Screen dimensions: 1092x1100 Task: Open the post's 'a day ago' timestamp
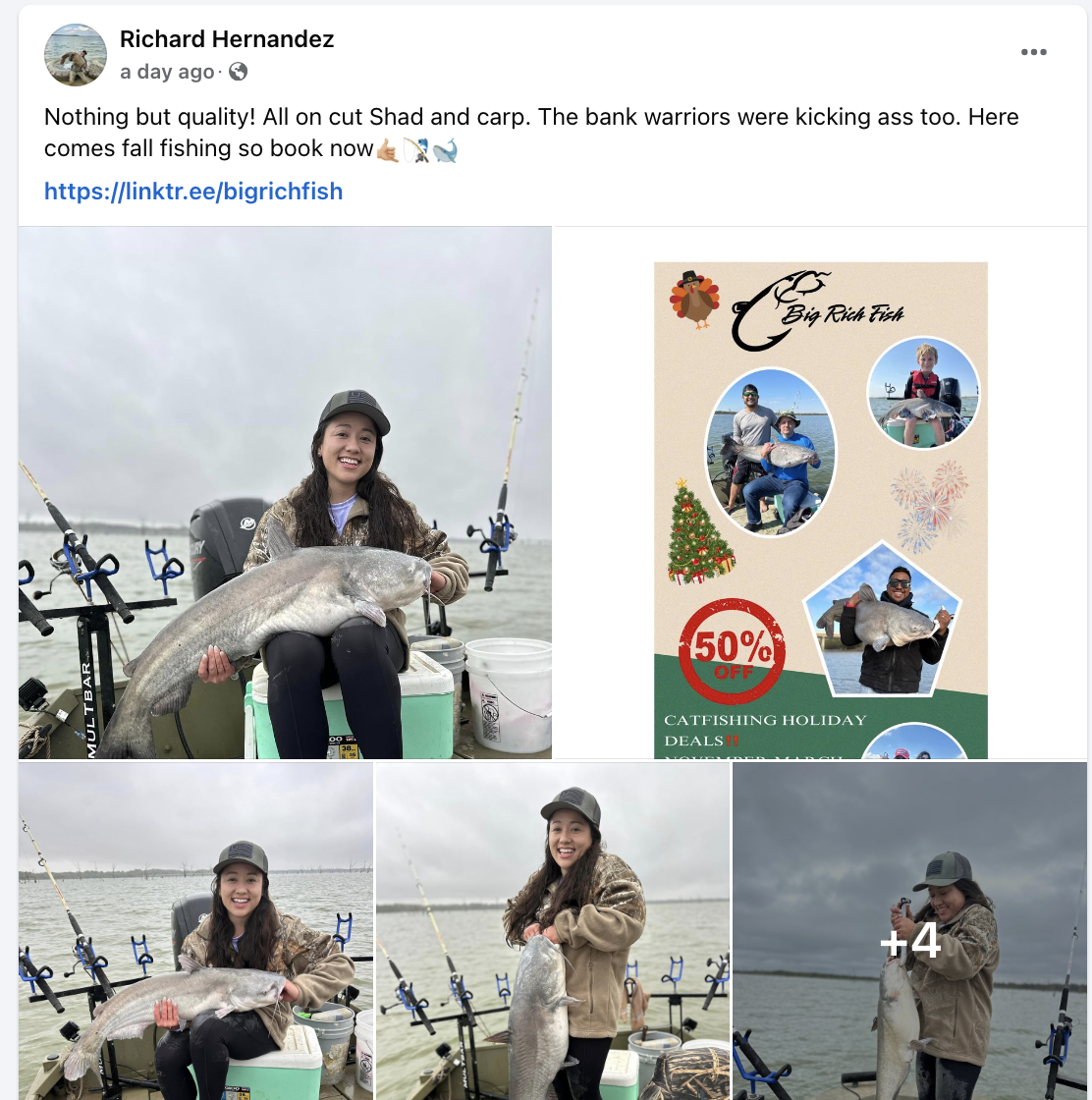point(167,72)
